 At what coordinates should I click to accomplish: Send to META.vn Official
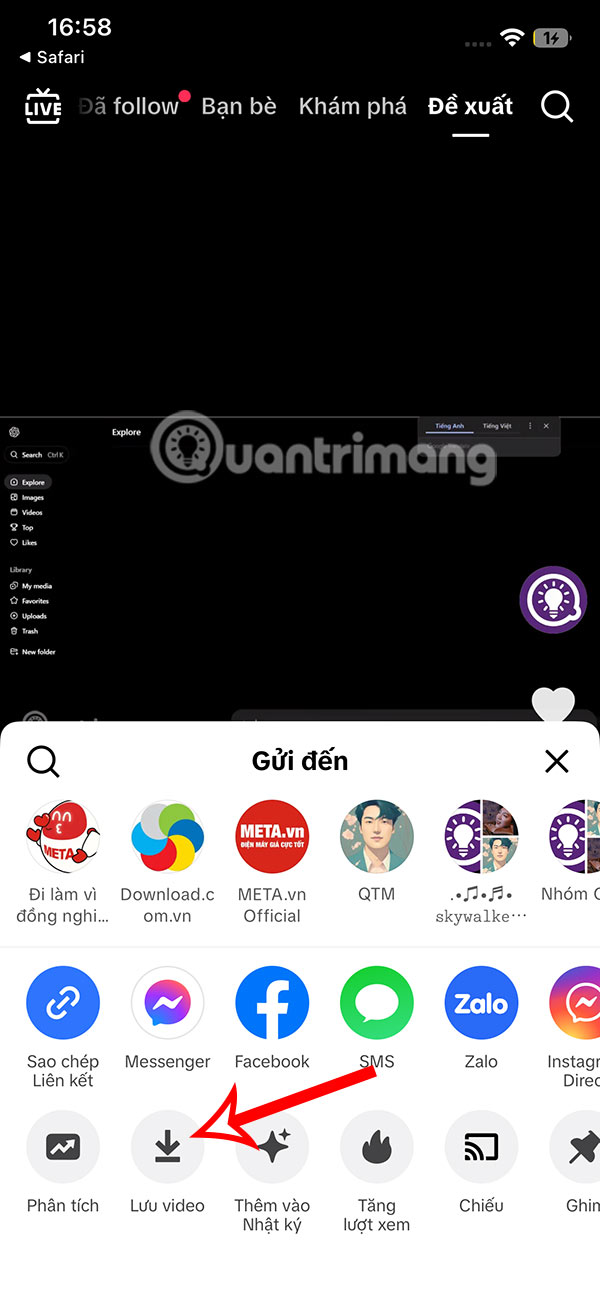pyautogui.click(x=272, y=837)
